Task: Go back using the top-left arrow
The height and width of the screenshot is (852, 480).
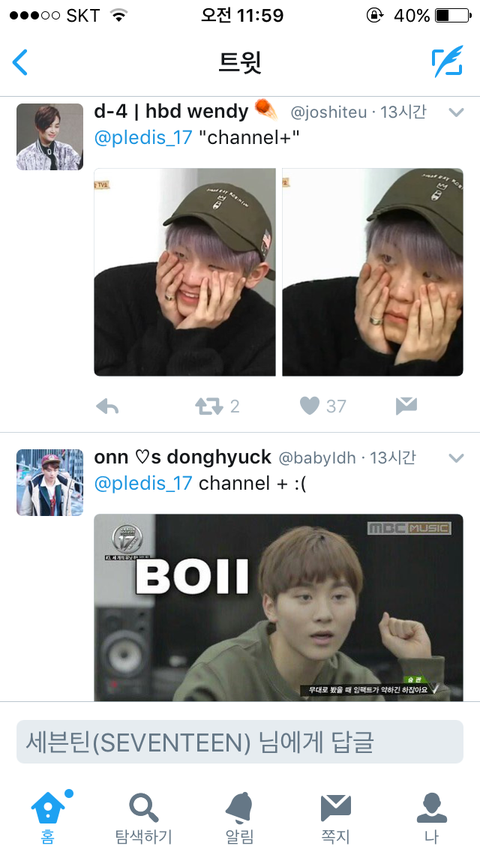Action: [20, 62]
